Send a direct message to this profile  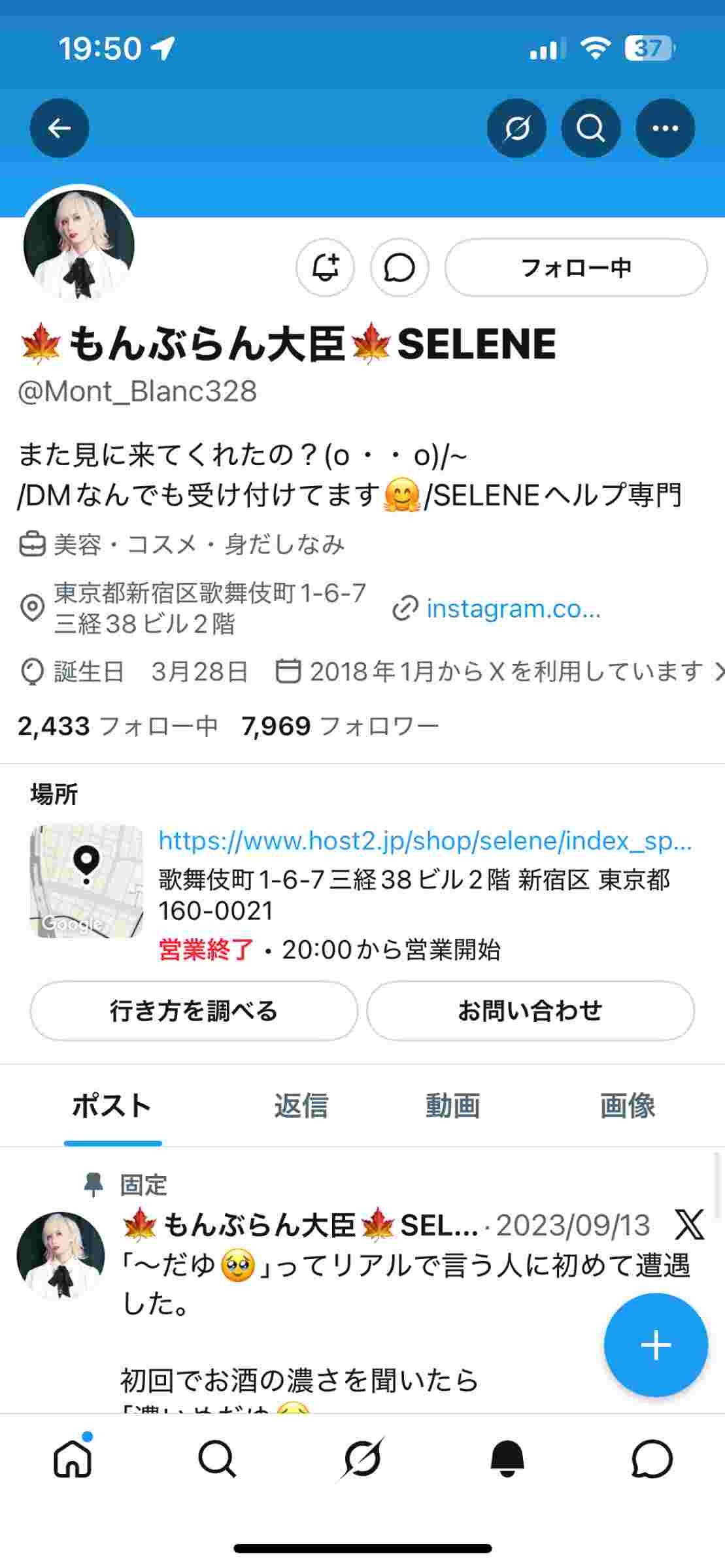[399, 267]
